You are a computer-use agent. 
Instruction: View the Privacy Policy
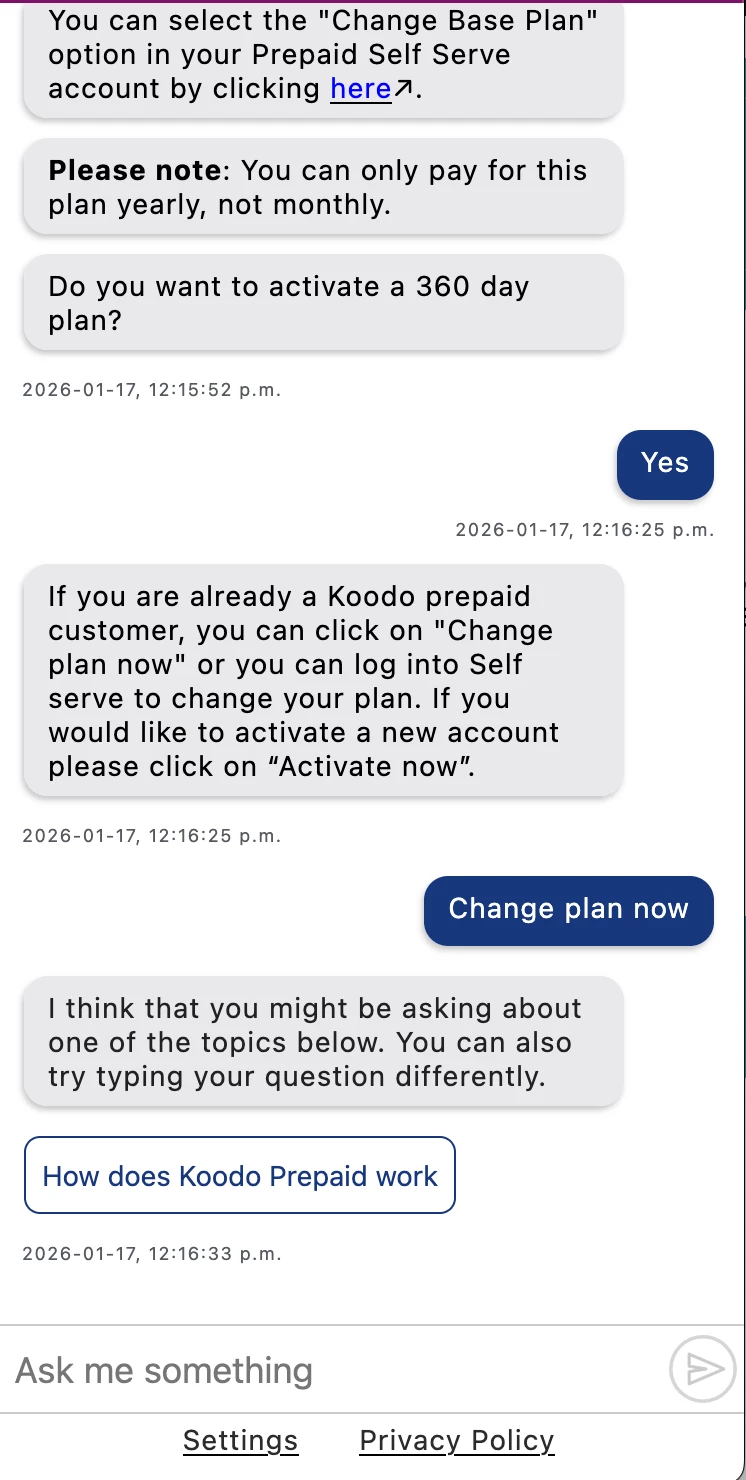(456, 1440)
